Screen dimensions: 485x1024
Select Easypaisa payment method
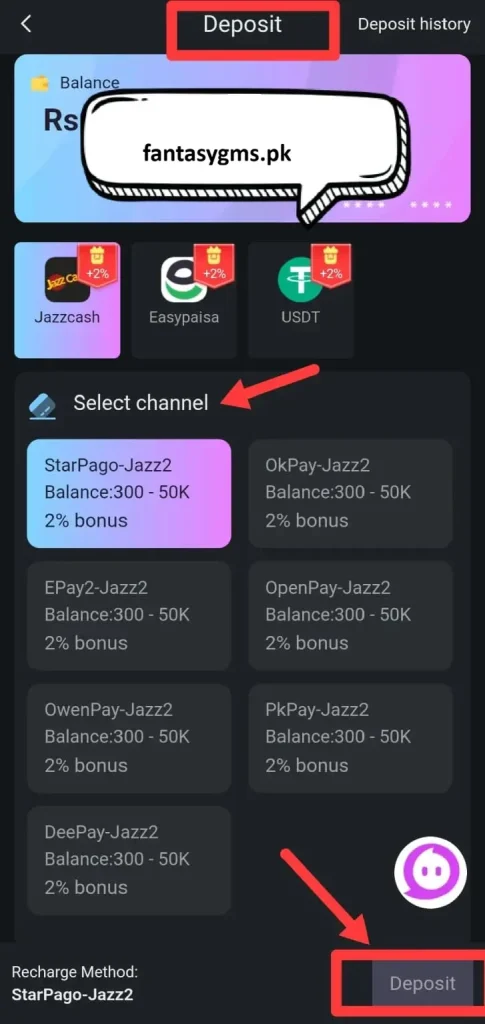coord(184,300)
